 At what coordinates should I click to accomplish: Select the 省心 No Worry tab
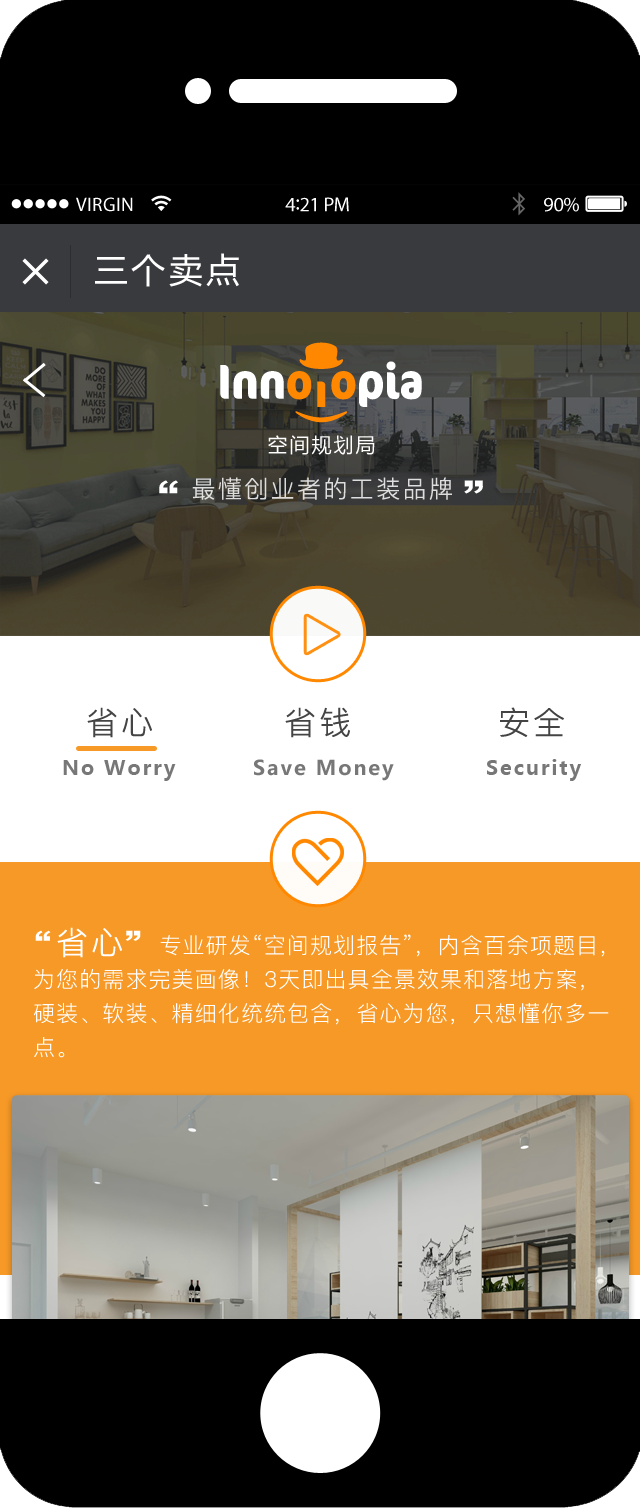(x=119, y=742)
